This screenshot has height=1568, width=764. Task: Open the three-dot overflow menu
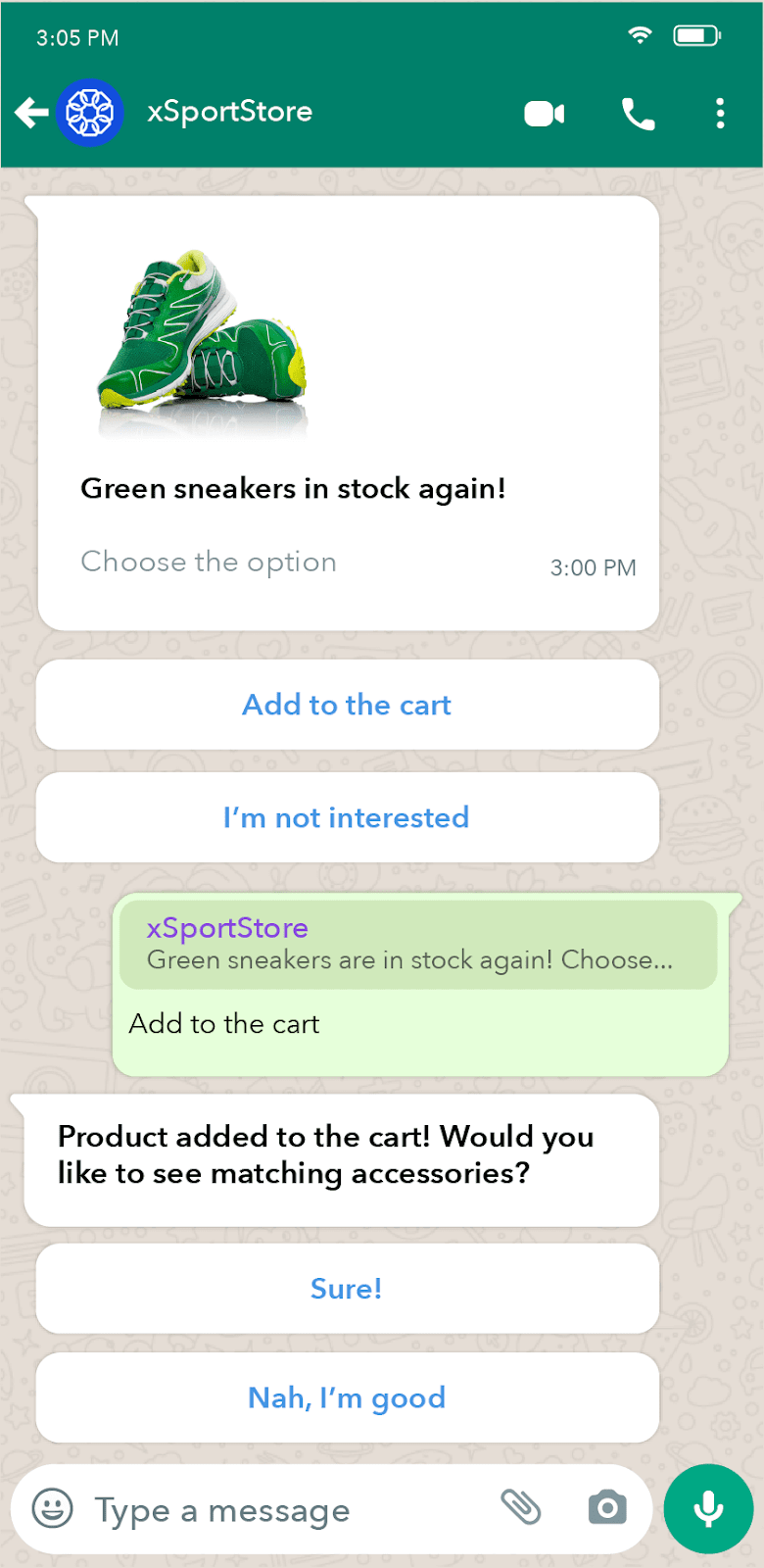click(720, 114)
